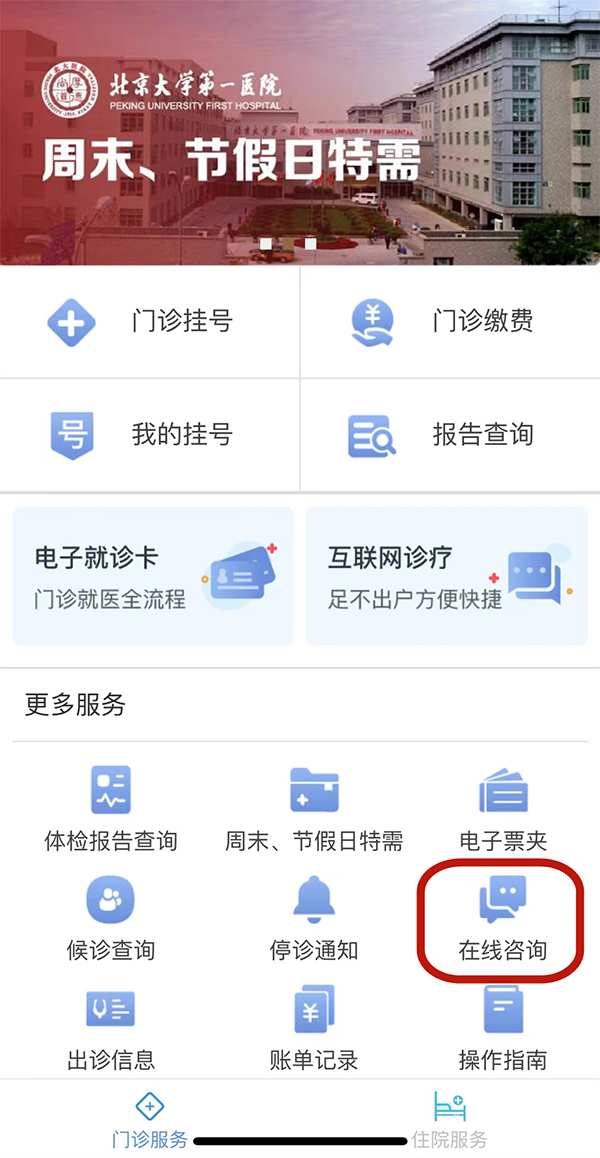This screenshot has height=1158, width=600.
Task: Open 门诊缴费 outpatient payment
Action: (450, 322)
